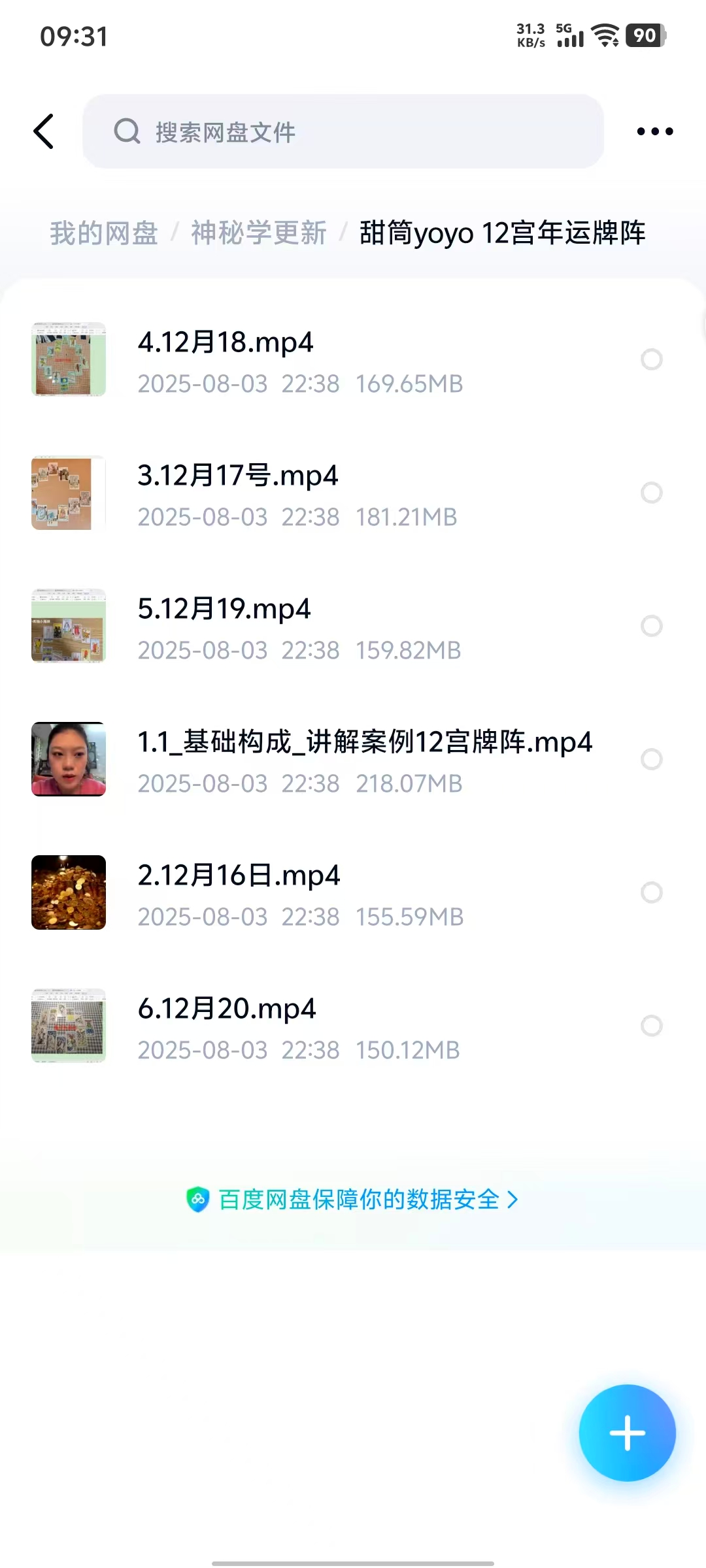Open the file 6.12月20.mp4
Viewport: 706px width, 1568px height.
226,1009
